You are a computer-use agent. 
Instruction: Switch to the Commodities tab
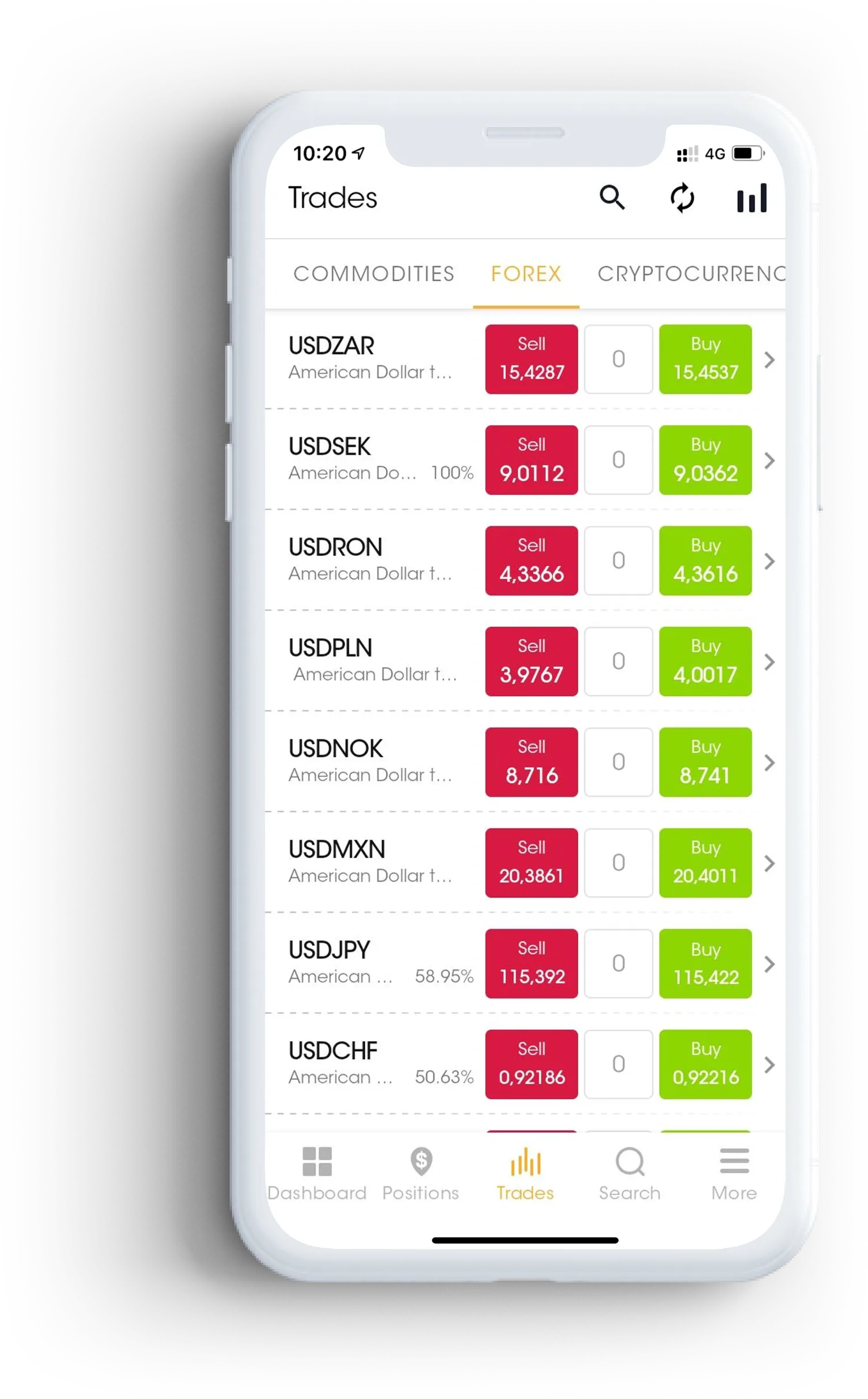[373, 274]
